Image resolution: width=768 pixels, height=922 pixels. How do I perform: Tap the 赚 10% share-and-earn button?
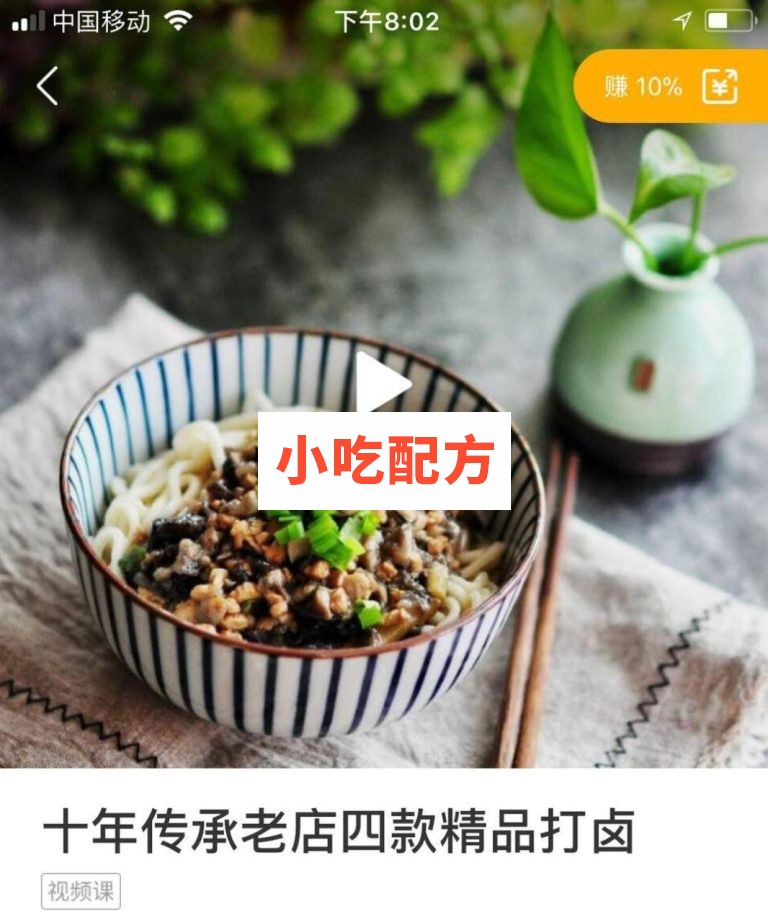click(x=671, y=87)
